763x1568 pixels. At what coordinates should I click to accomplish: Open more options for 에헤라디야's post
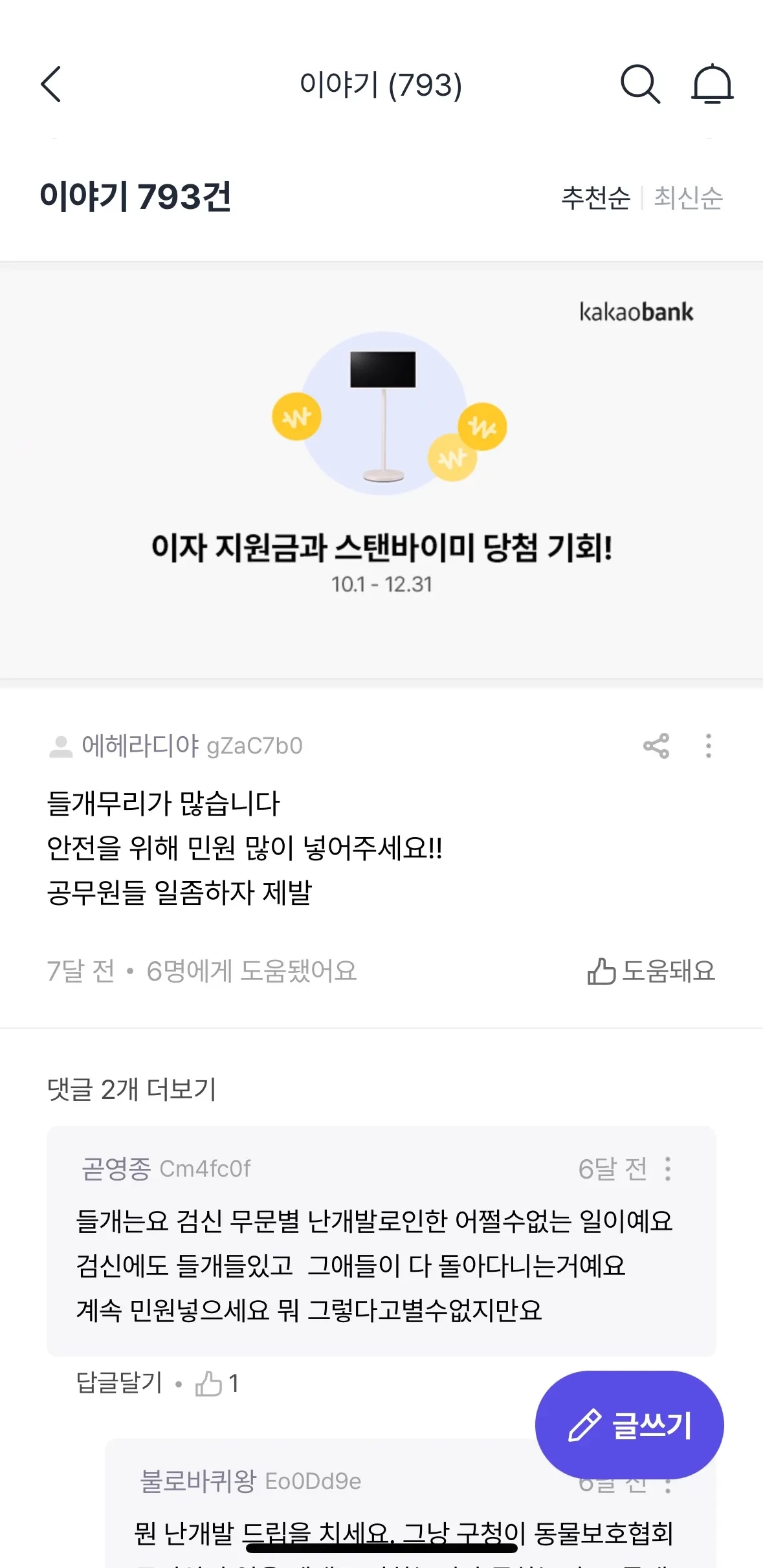(x=709, y=746)
